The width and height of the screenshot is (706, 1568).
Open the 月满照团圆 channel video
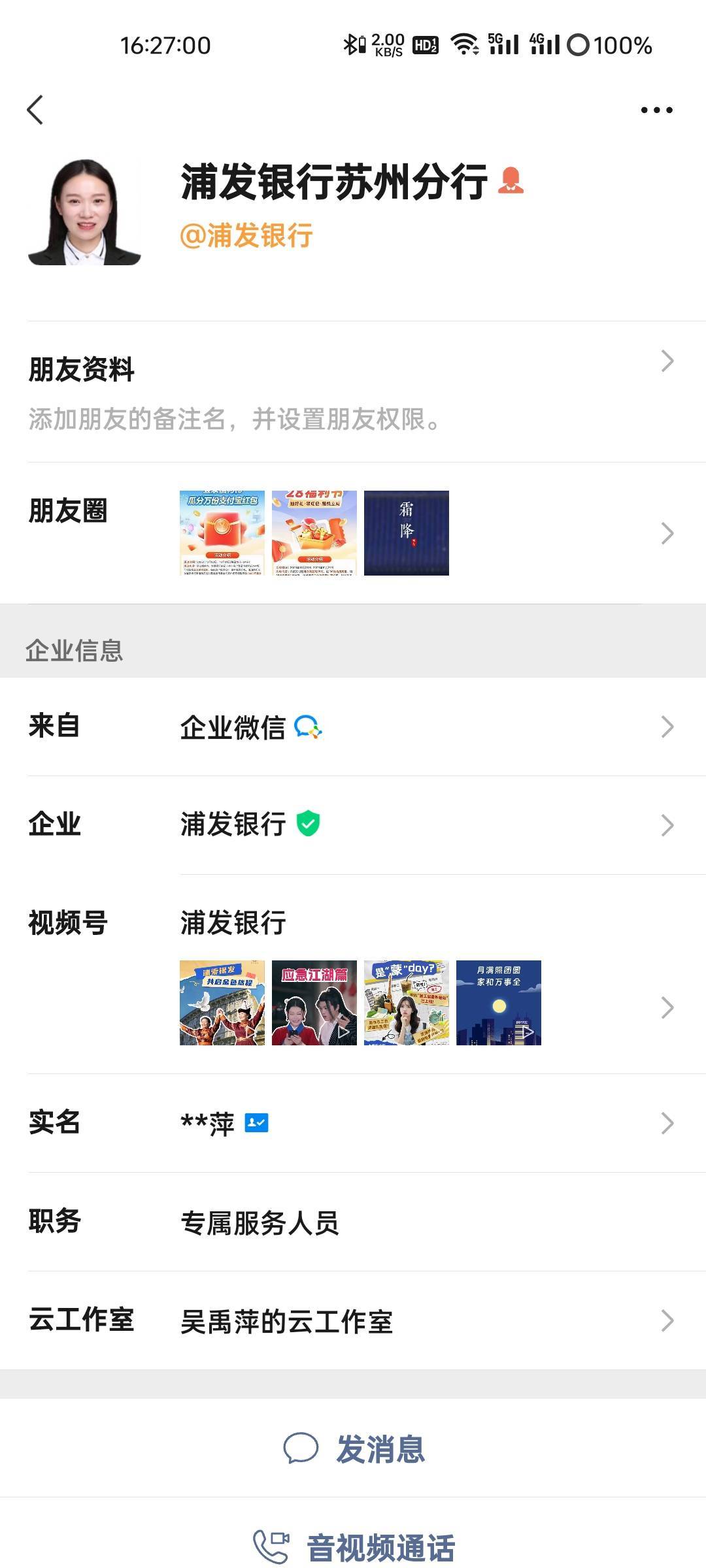coord(499,1003)
